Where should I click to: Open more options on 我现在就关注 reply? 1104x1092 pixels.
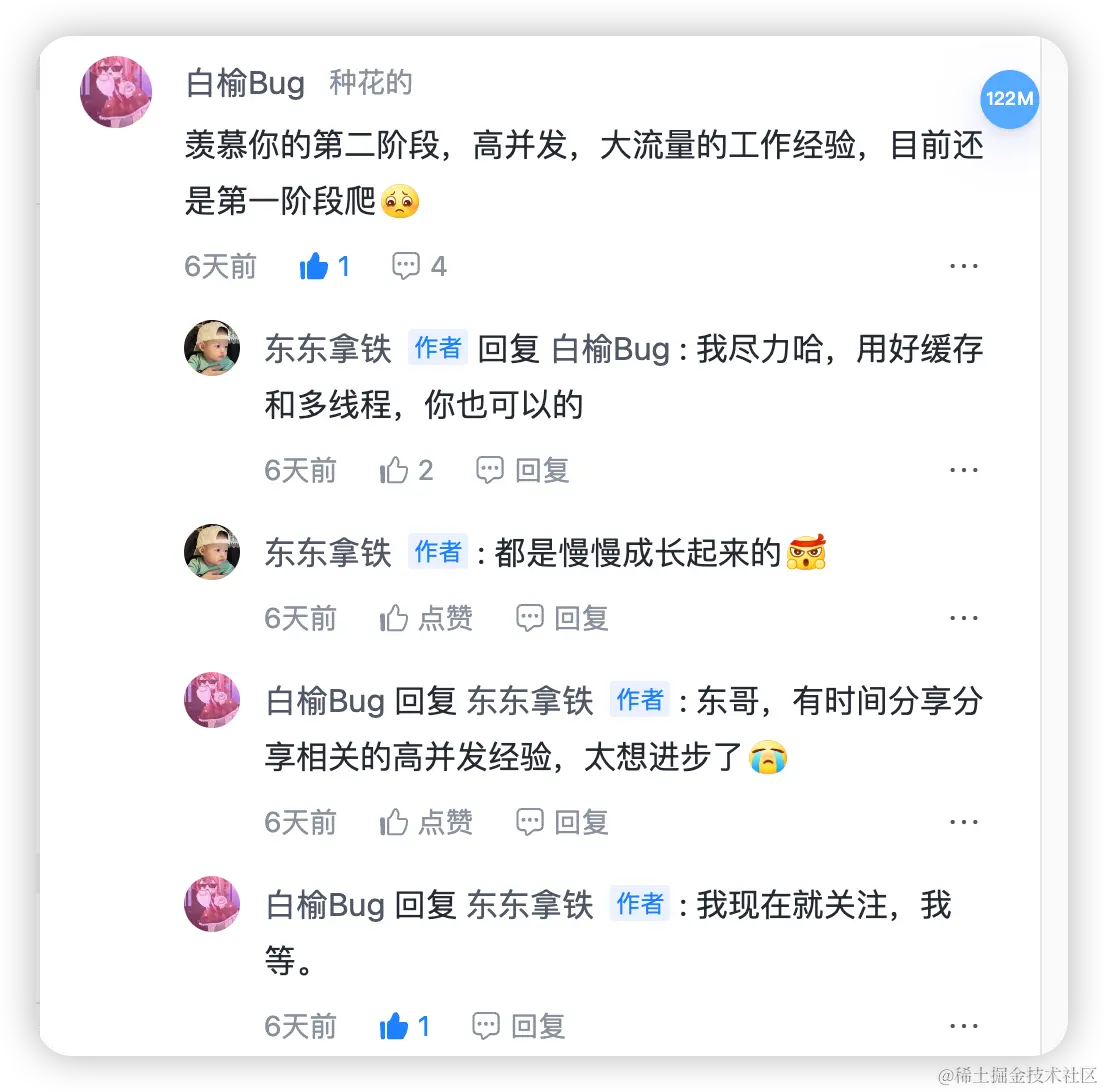tap(963, 1026)
